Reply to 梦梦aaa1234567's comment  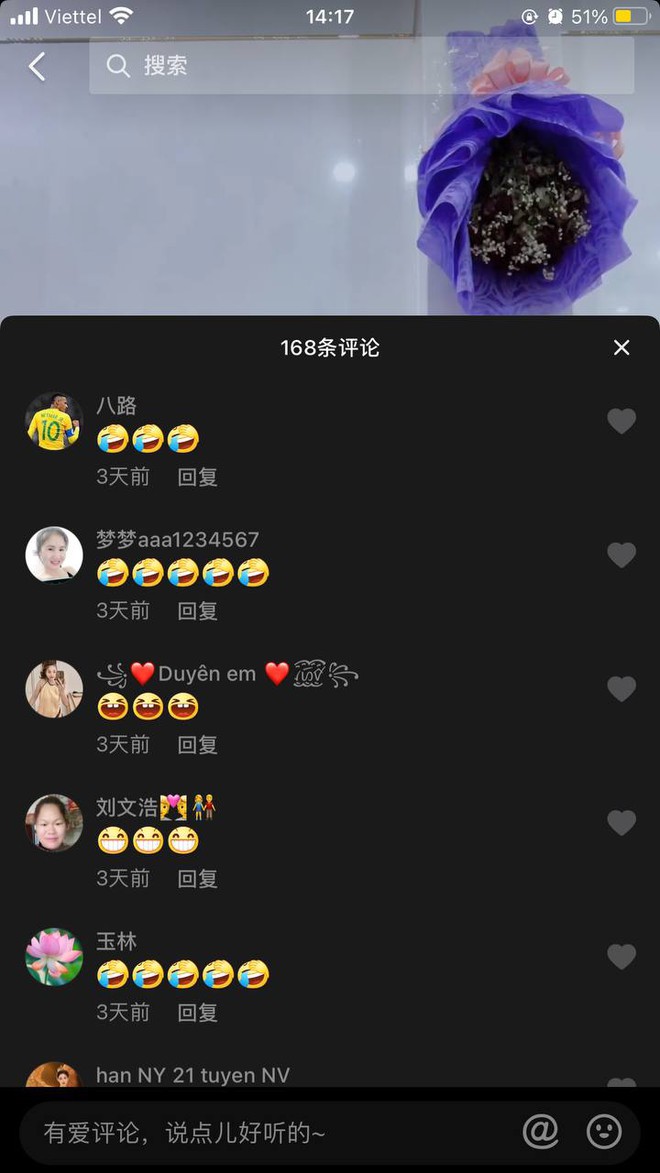click(x=198, y=610)
